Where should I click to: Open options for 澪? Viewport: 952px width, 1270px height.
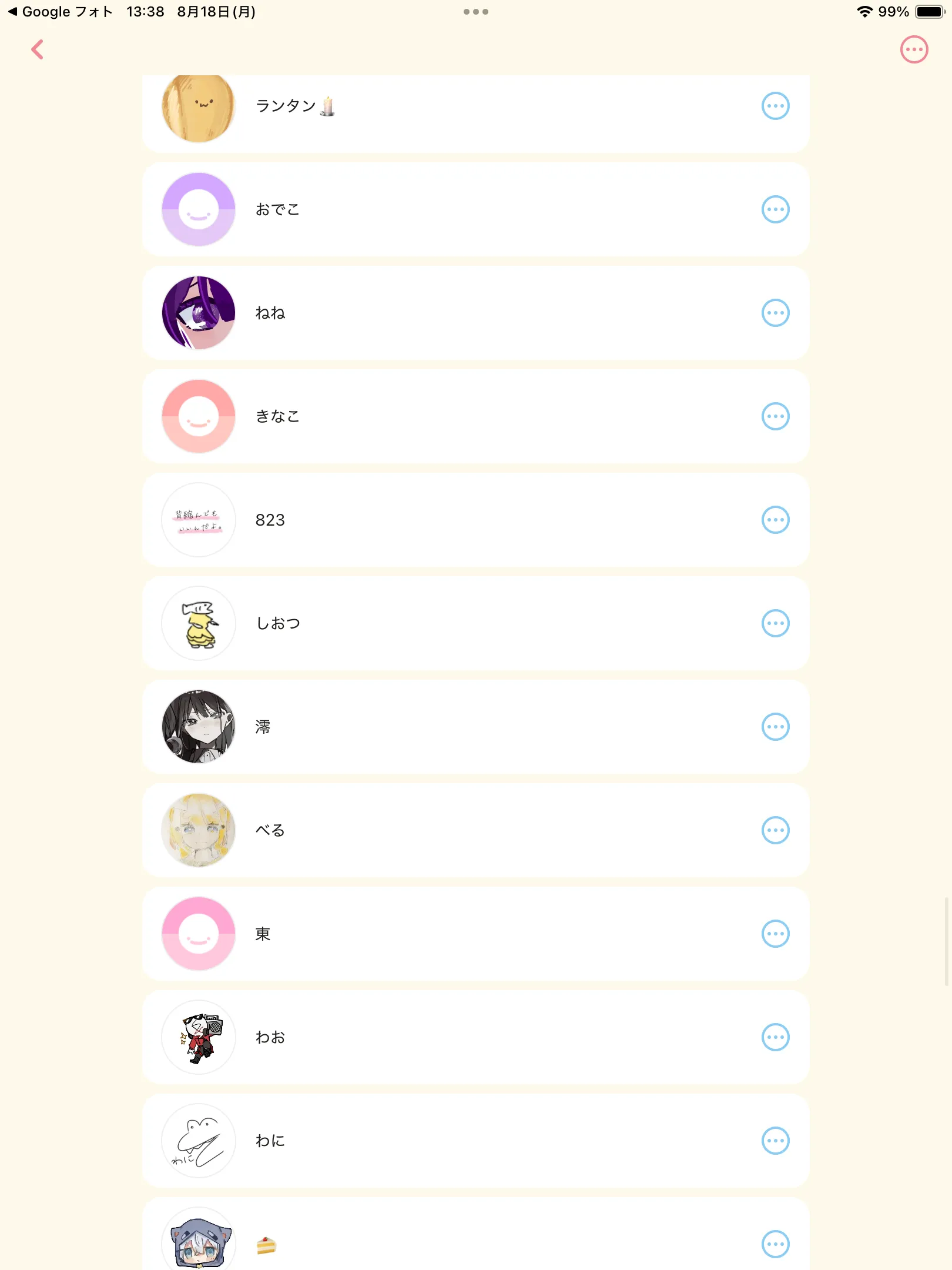tap(775, 727)
